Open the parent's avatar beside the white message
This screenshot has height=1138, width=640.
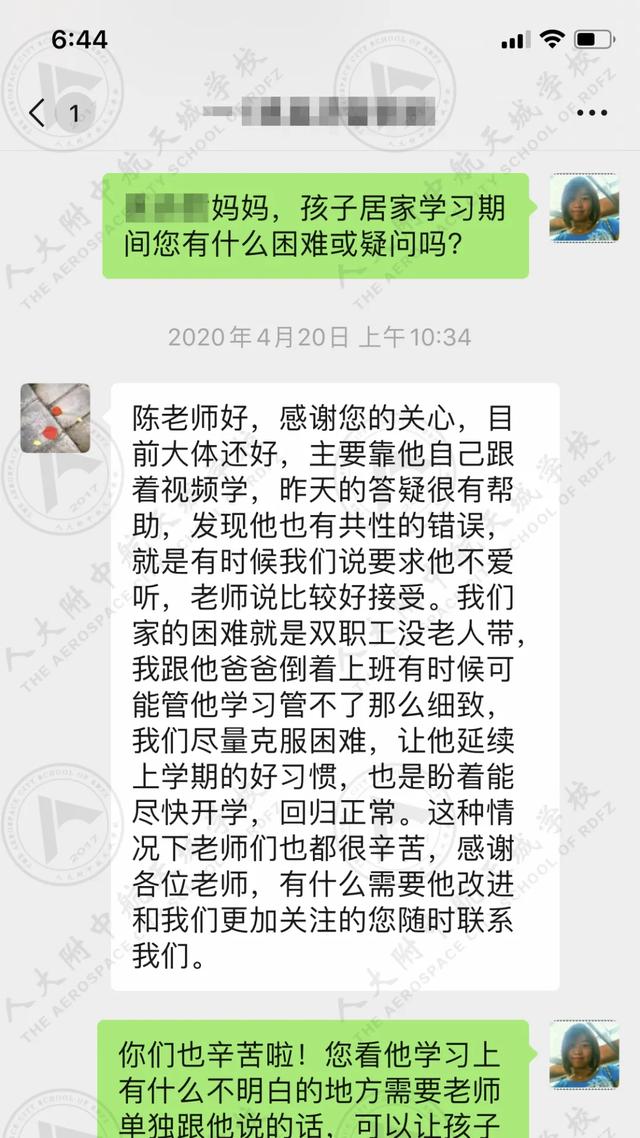coord(55,417)
